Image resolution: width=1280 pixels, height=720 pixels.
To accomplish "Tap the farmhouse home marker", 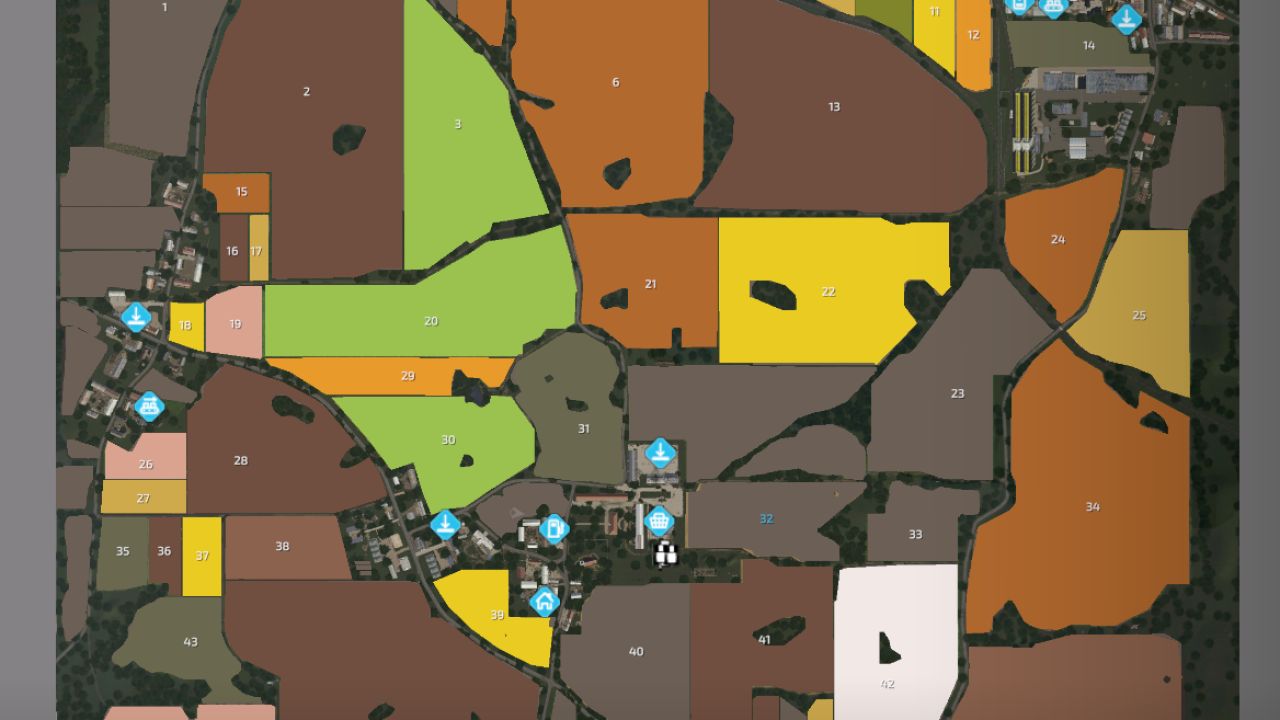I will (544, 600).
